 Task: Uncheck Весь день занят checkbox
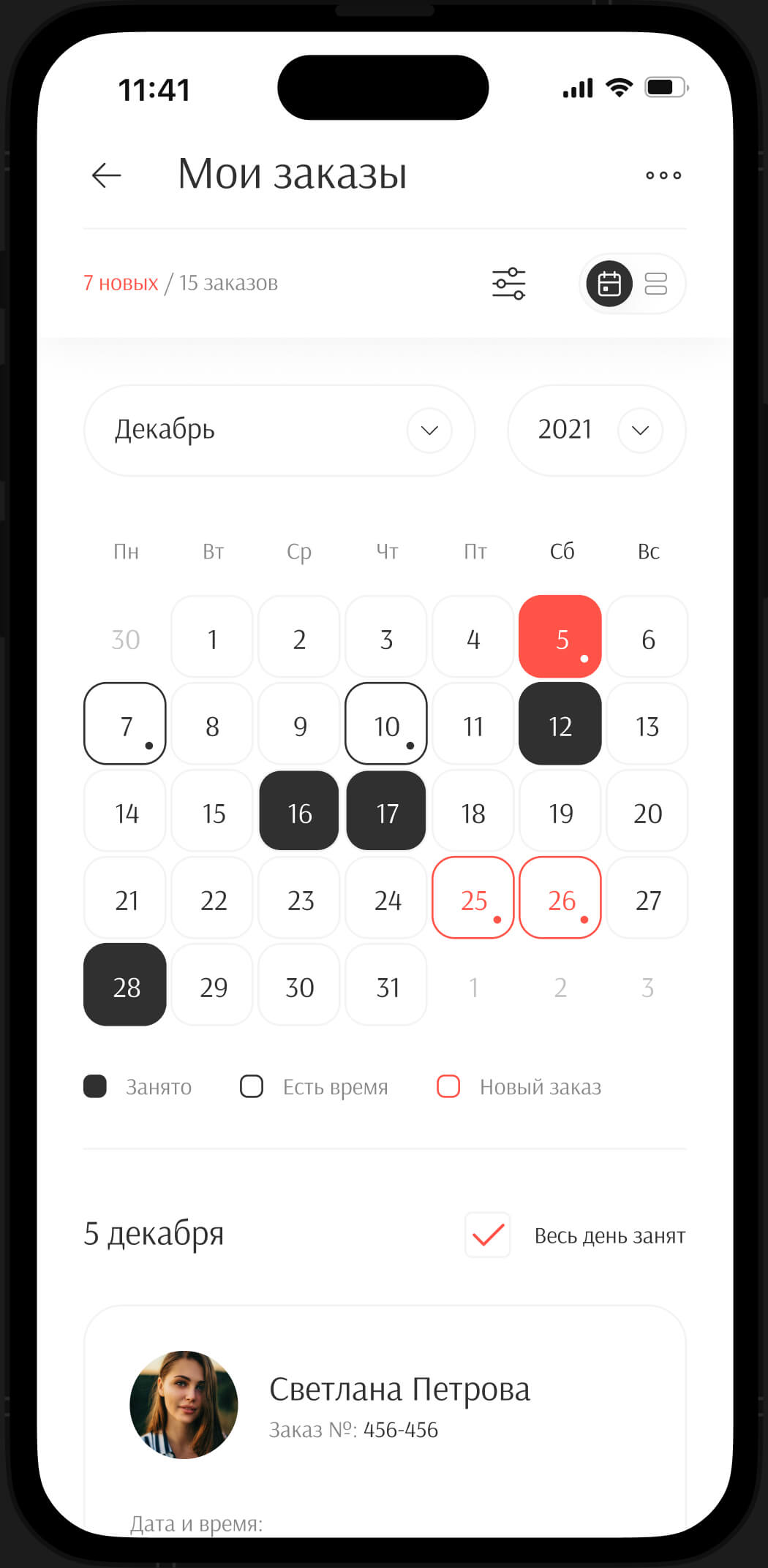tap(488, 1235)
